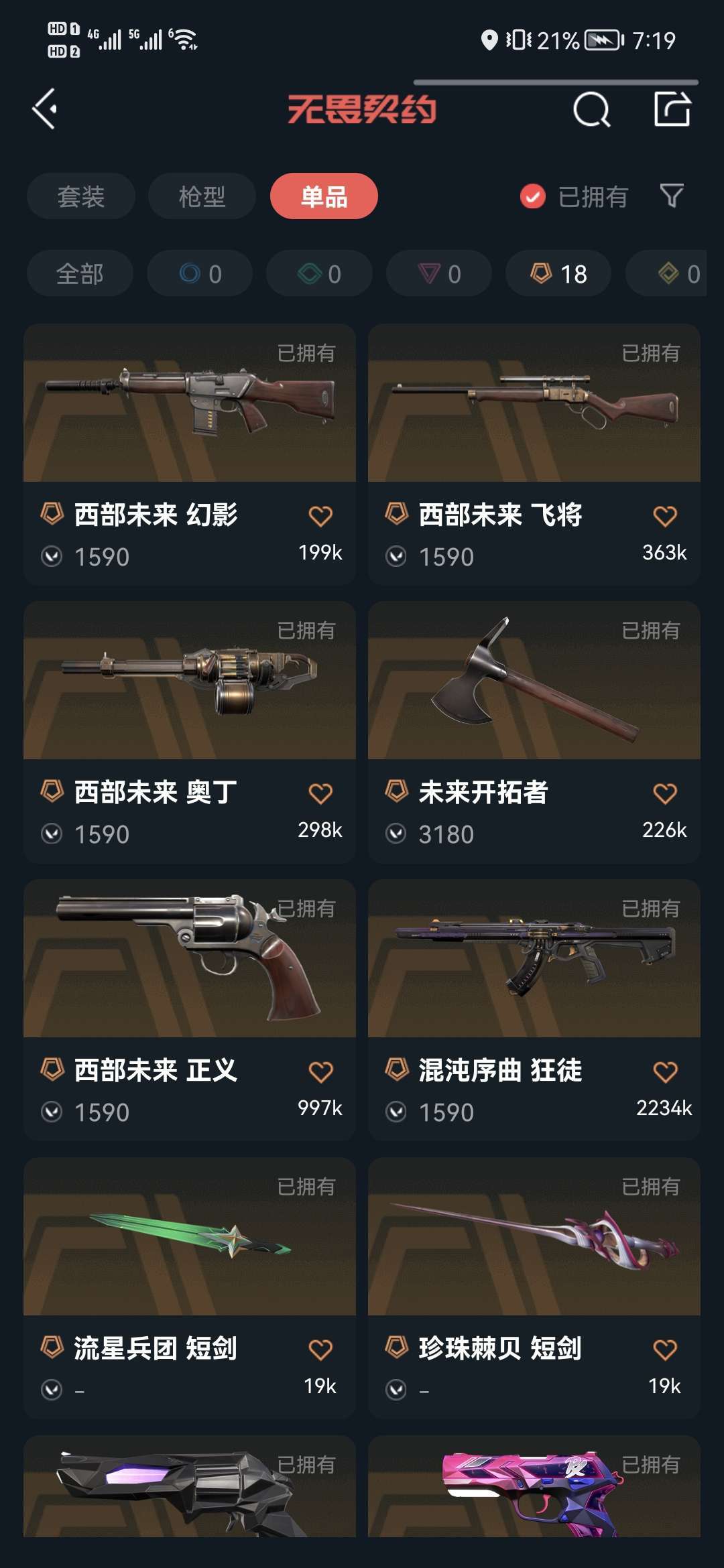The image size is (724, 1568).
Task: Favorite the 珍珠棘贝 短剑 skin
Action: (x=664, y=1350)
